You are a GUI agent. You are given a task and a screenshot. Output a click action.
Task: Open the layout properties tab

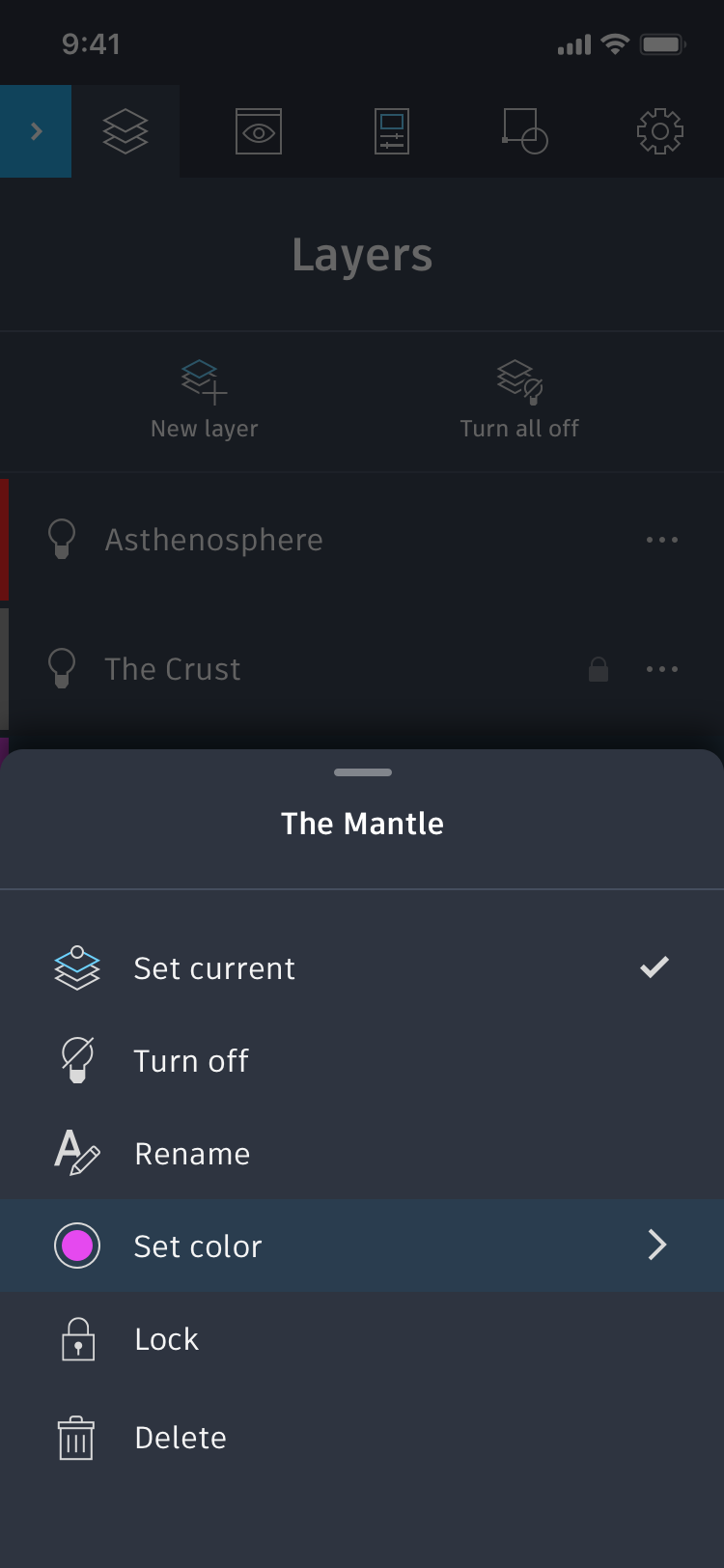pyautogui.click(x=392, y=131)
